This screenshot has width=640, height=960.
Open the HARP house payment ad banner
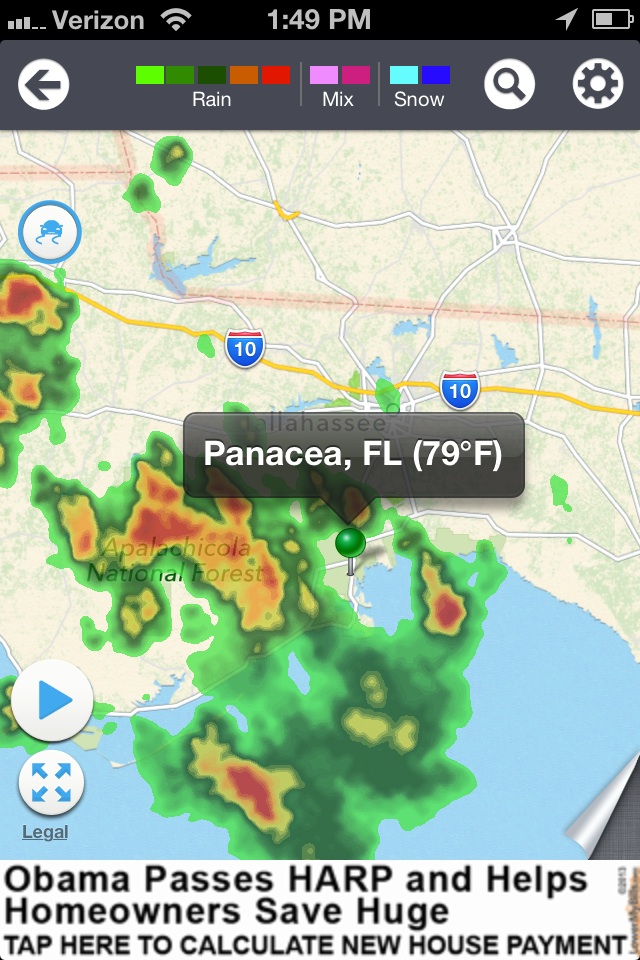pyautogui.click(x=310, y=910)
